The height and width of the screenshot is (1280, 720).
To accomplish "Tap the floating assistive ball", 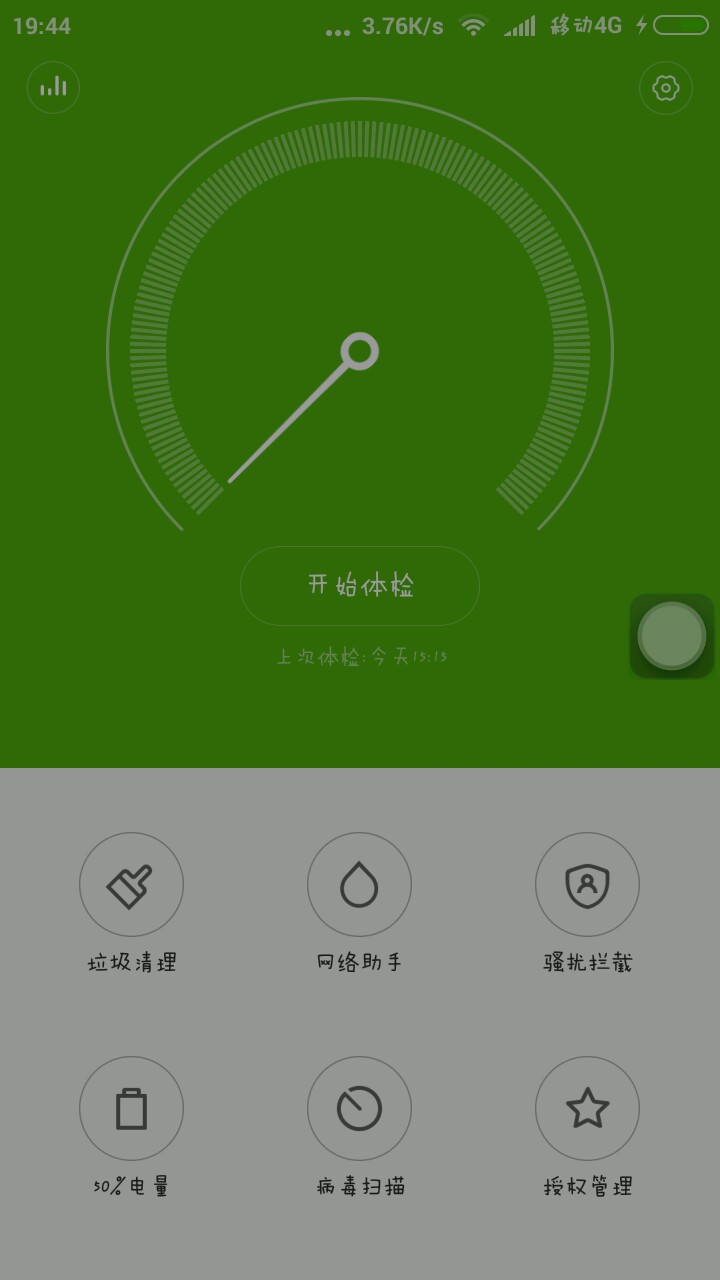I will pos(672,636).
